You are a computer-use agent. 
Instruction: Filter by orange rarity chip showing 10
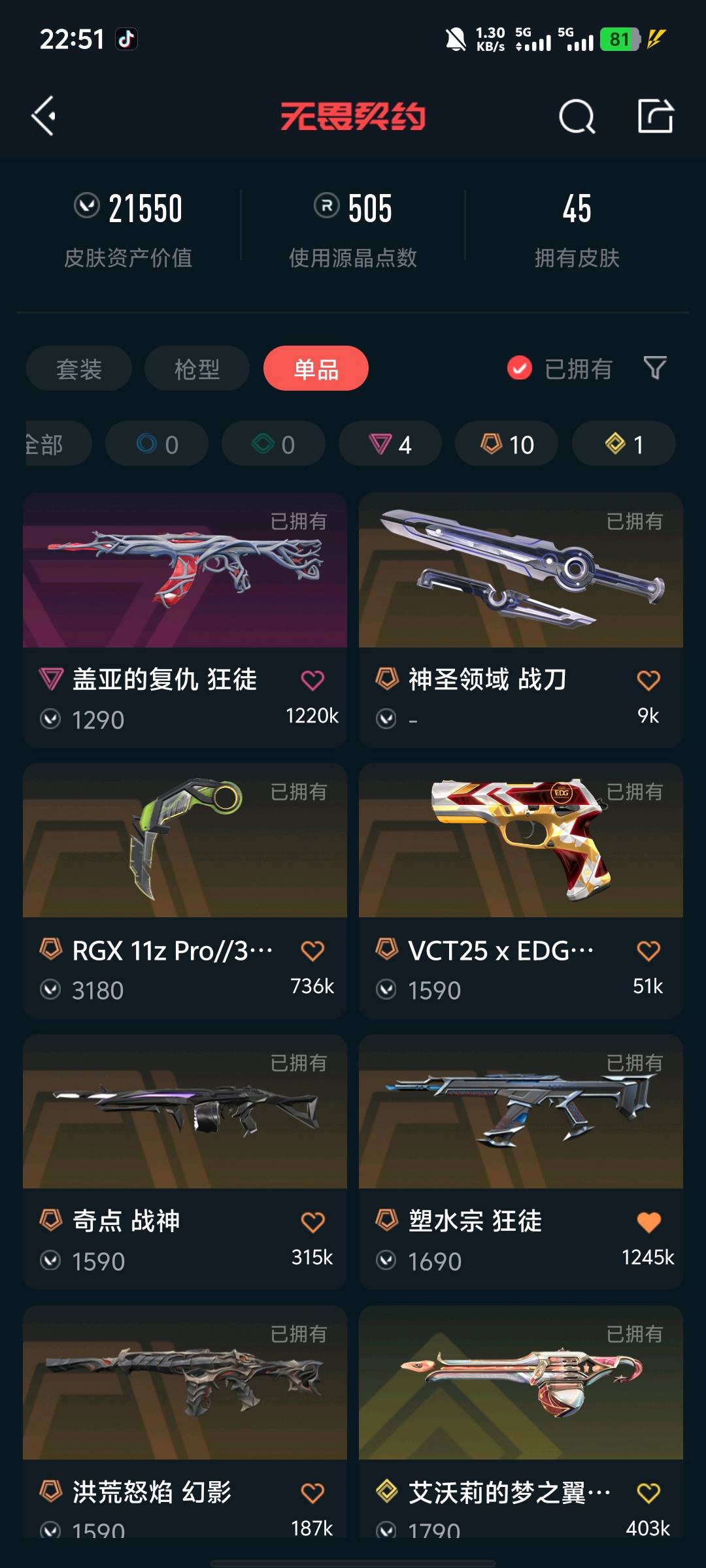point(507,444)
